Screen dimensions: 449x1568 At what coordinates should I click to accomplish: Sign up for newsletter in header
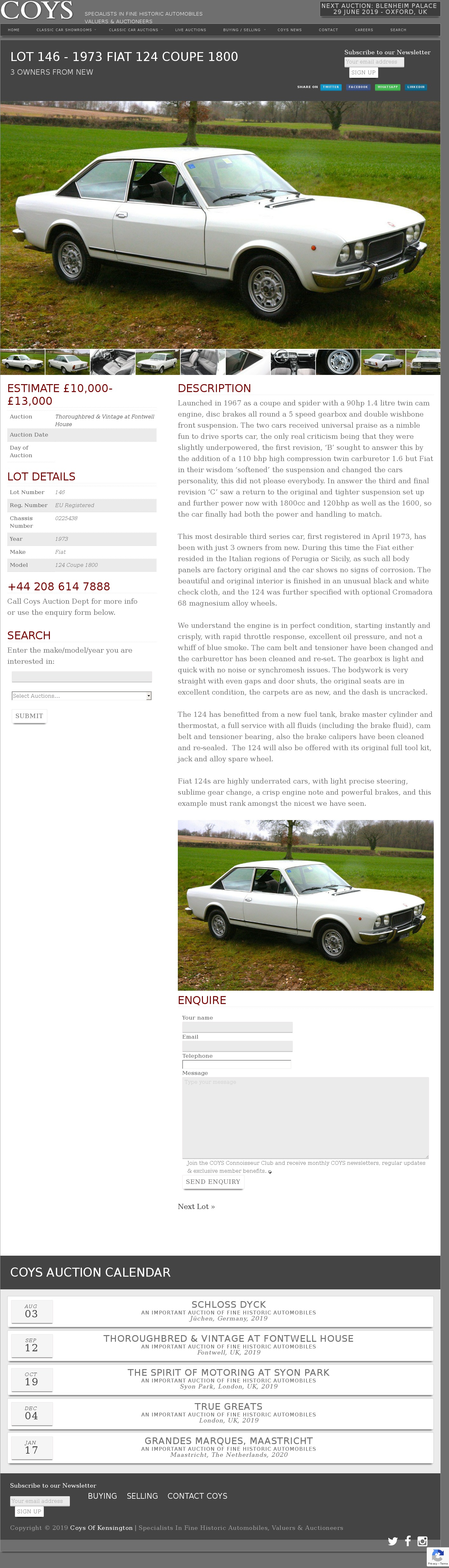tap(363, 72)
